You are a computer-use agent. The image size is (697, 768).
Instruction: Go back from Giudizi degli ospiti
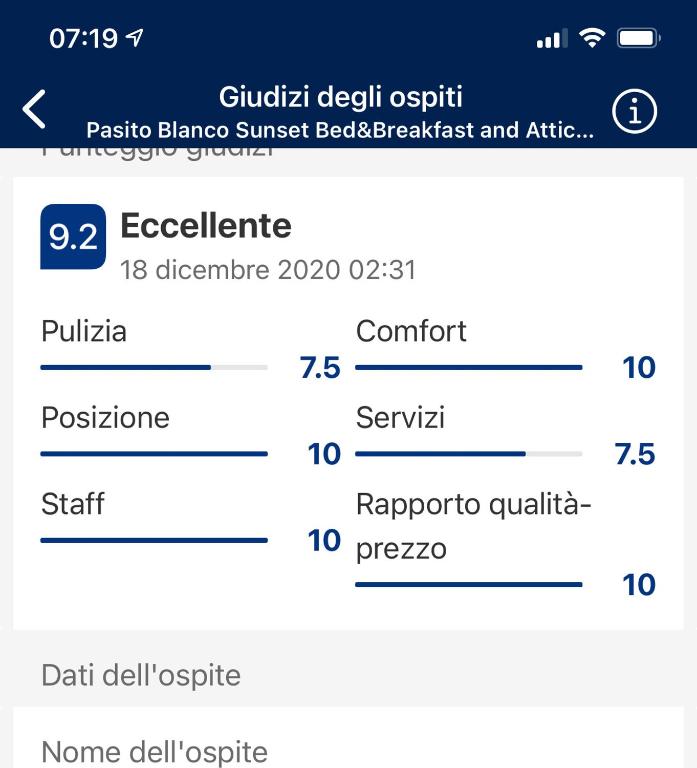35,110
